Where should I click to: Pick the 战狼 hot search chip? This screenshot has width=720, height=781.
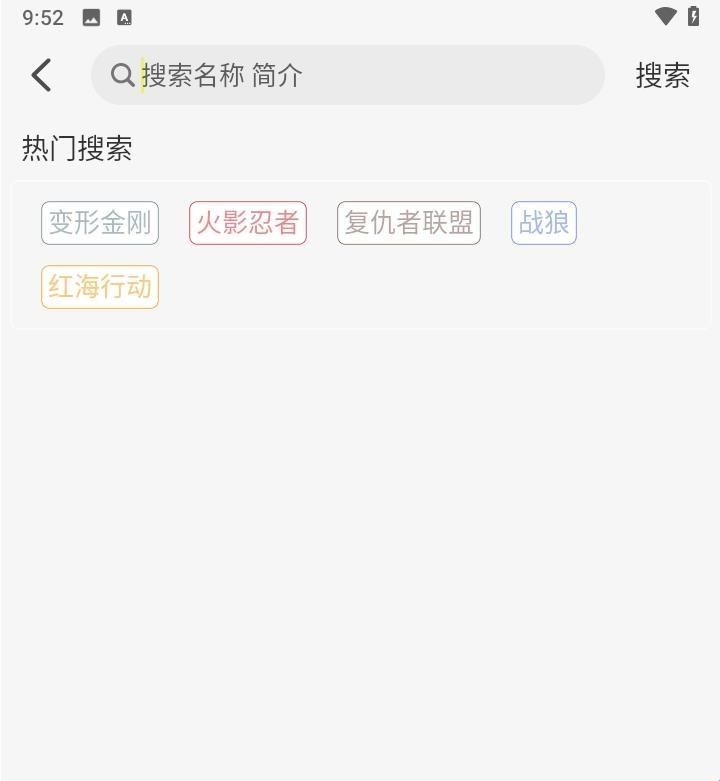[x=544, y=223]
